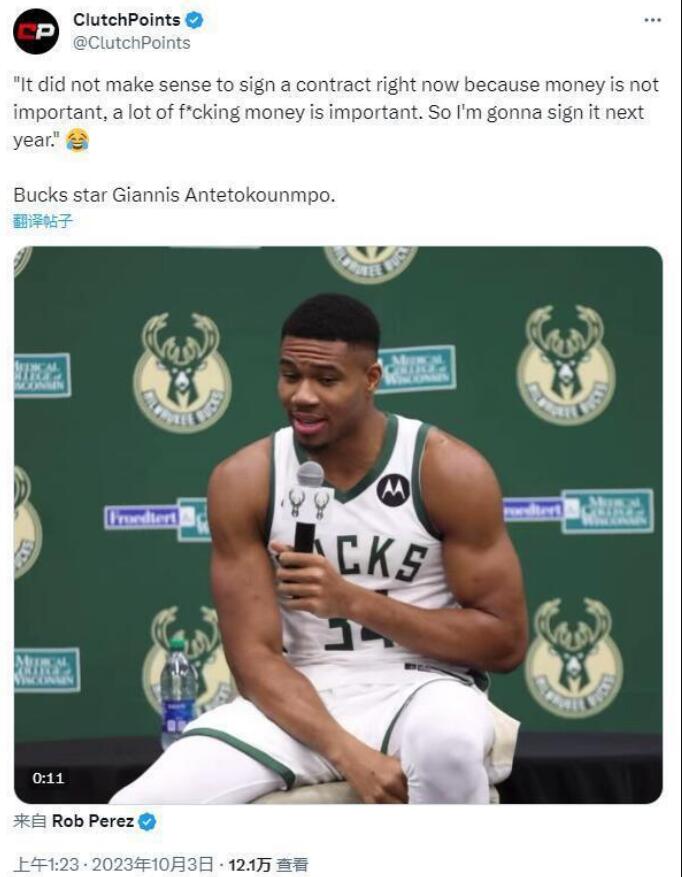The width and height of the screenshot is (682, 877).
Task: Play the Giannis press conference video
Action: pyautogui.click(x=338, y=525)
